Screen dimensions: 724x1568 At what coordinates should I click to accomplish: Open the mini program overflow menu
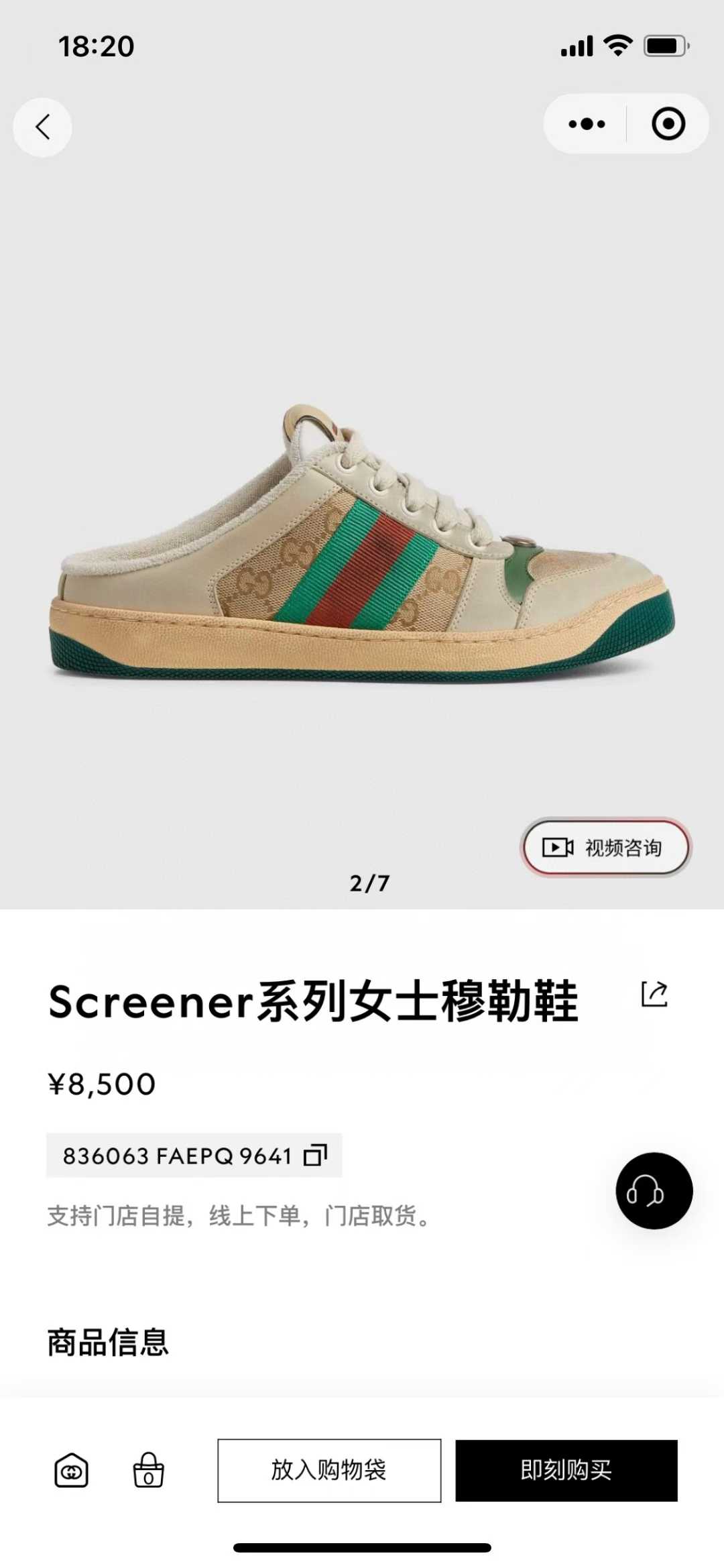(587, 124)
